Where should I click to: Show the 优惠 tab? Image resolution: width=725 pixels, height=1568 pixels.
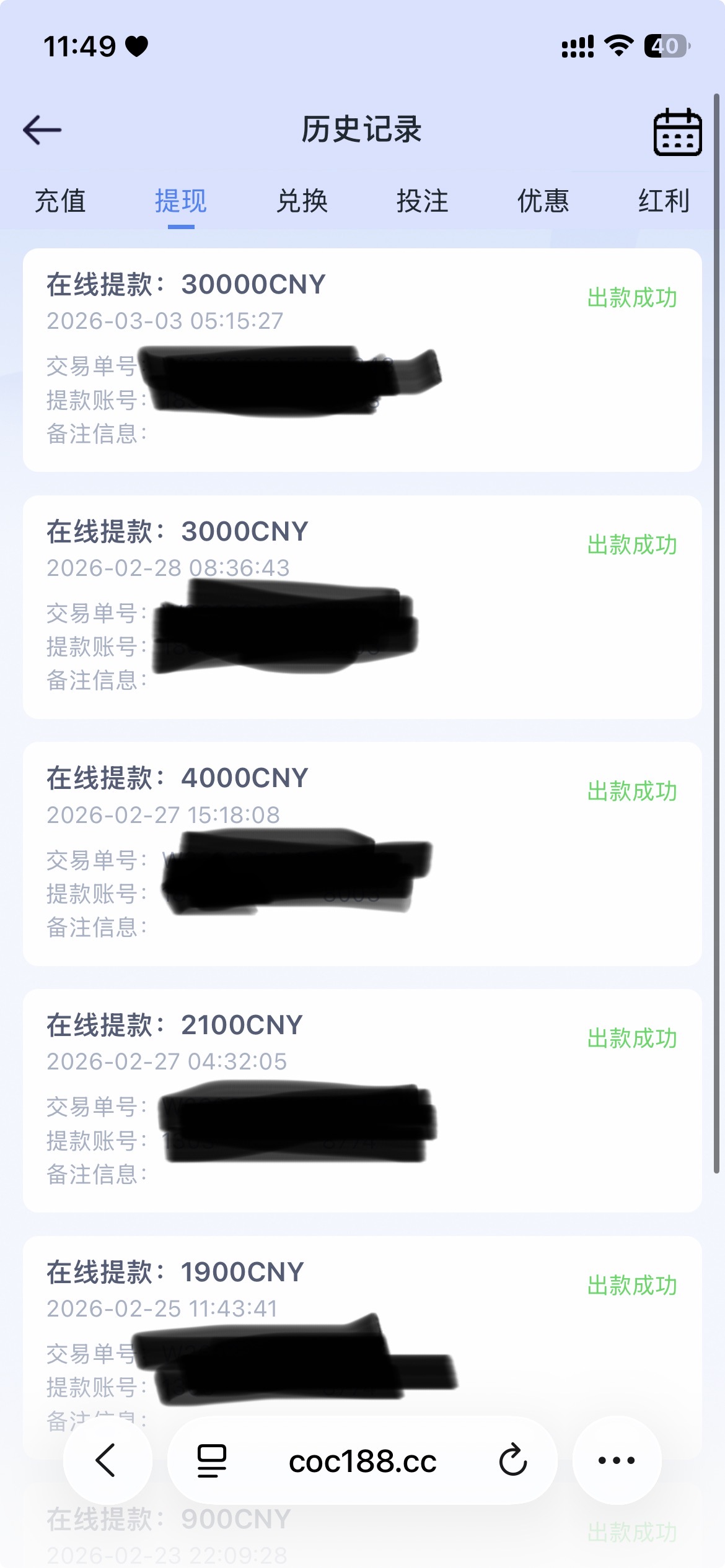point(543,201)
